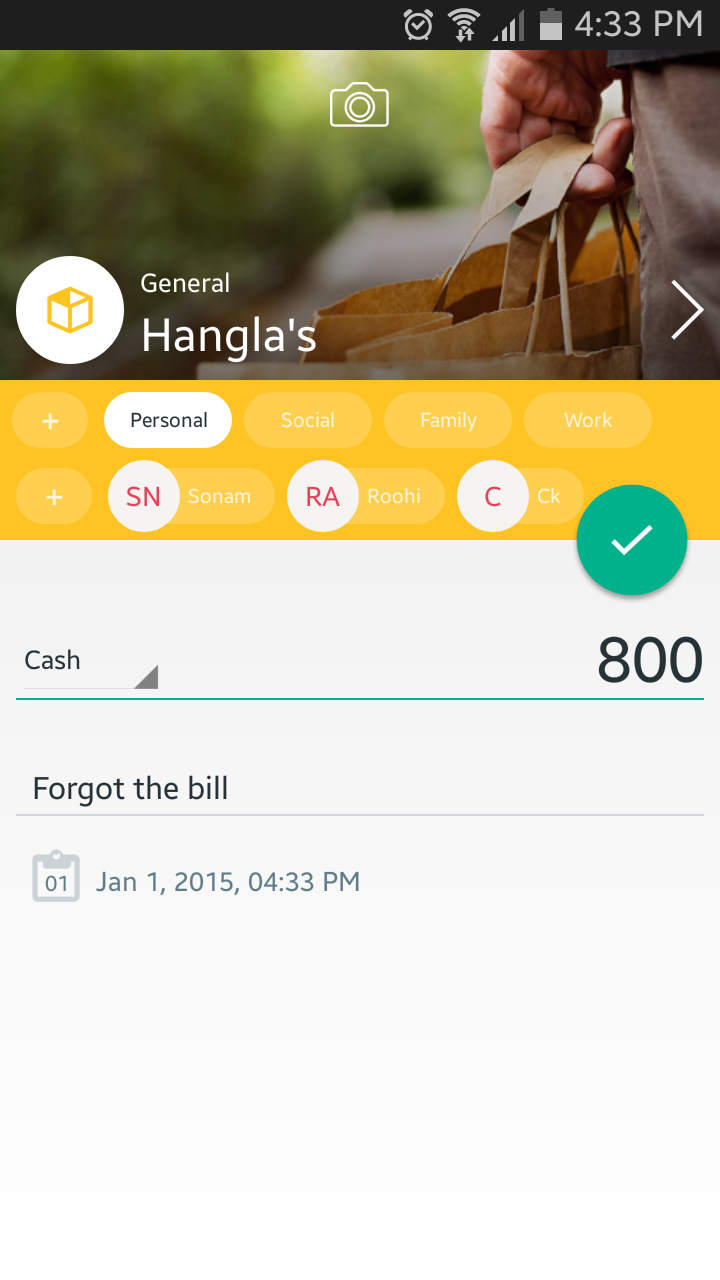Select contact Ck
Viewport: 720px width, 1280px height.
coord(520,496)
